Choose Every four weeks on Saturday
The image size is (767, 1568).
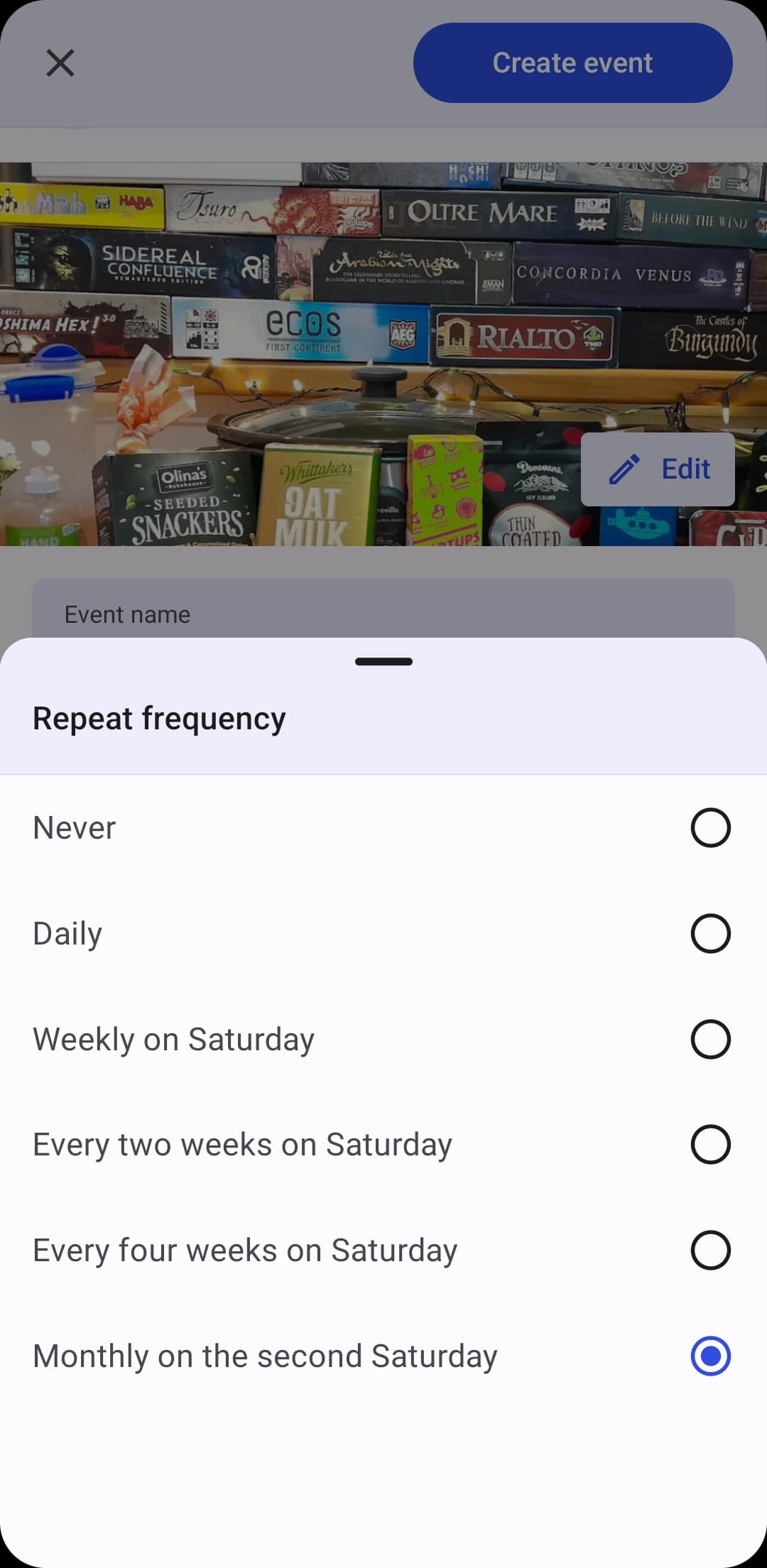710,1250
